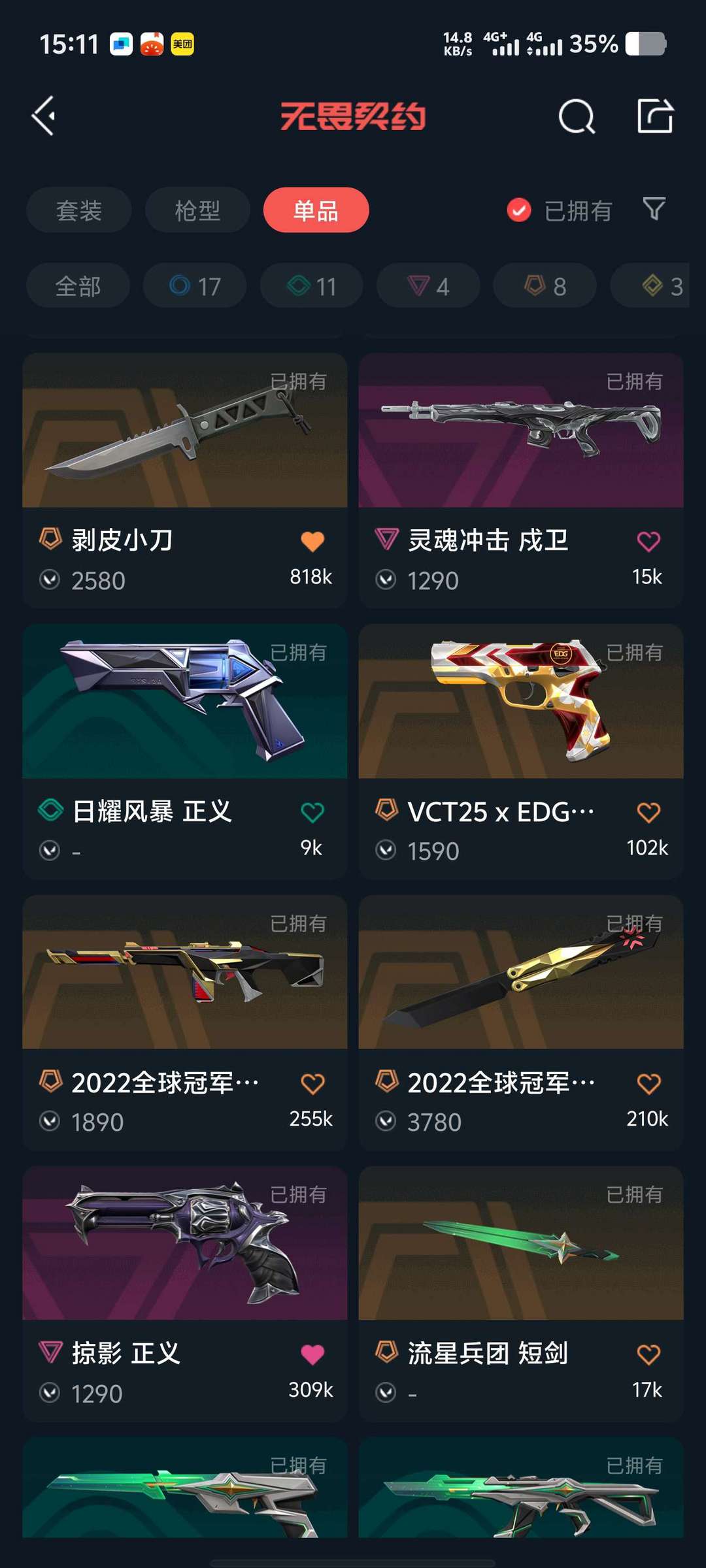The height and width of the screenshot is (1568, 706).
Task: Filter by the green tier chip showing 11
Action: tap(311, 286)
